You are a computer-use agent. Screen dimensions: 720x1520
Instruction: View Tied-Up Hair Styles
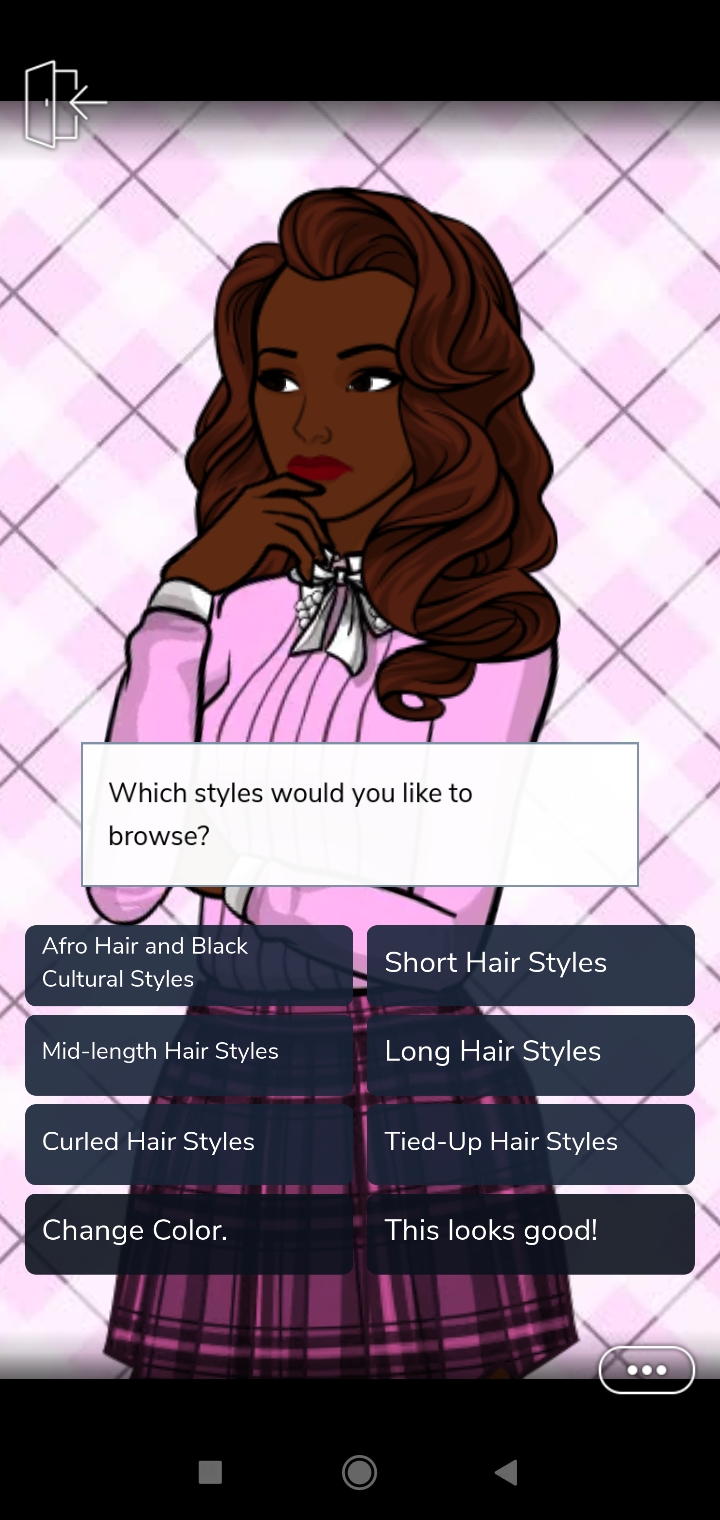pos(531,1144)
